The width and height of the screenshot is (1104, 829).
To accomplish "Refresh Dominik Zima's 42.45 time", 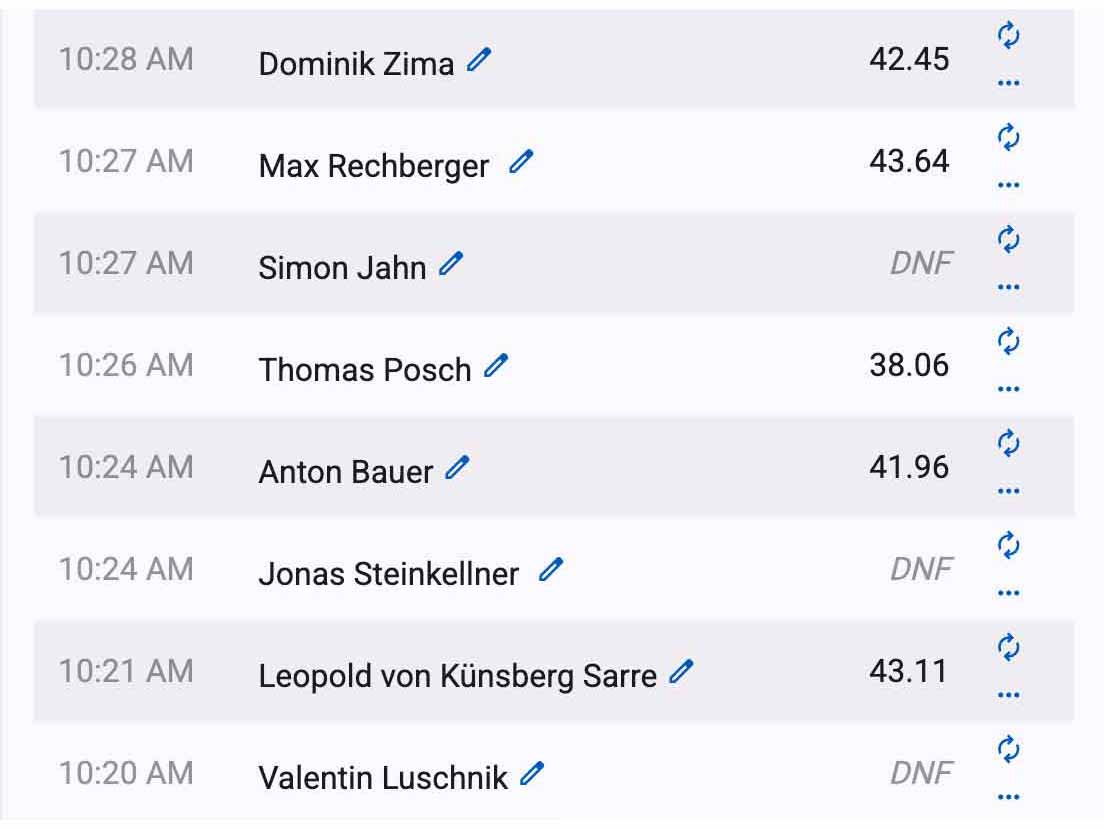I will 1009,36.
